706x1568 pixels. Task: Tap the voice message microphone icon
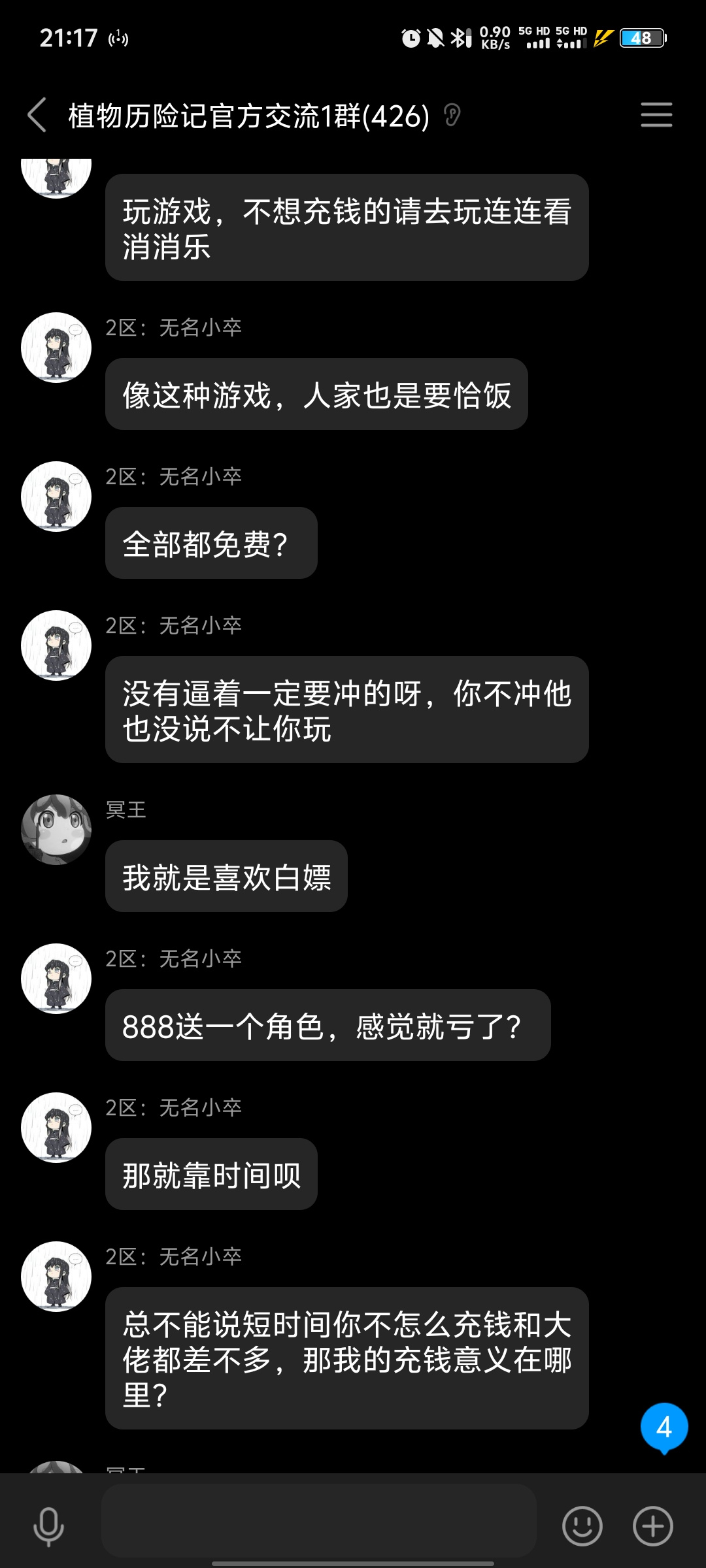(x=48, y=1527)
